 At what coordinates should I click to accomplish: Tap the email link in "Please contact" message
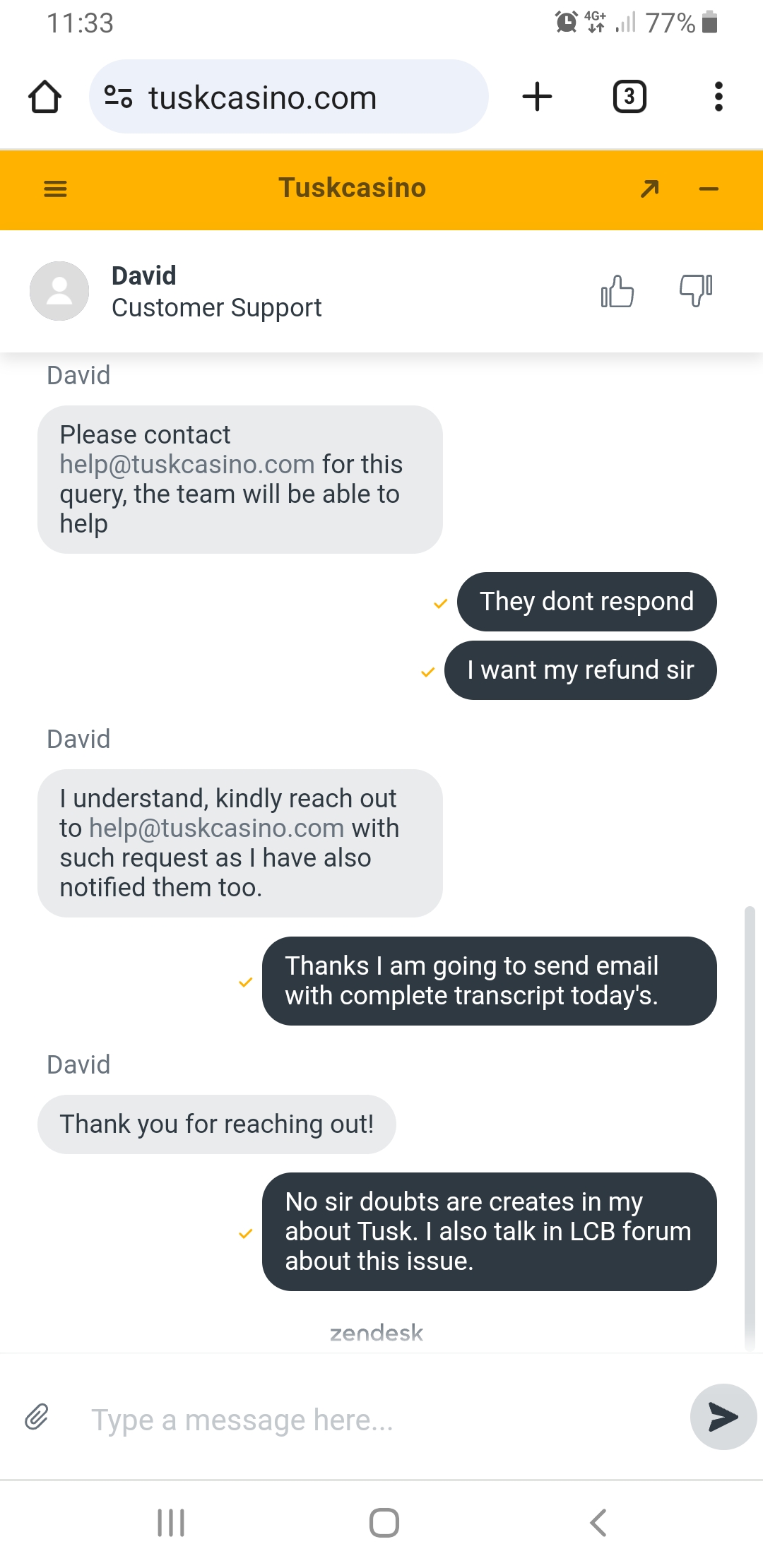pyautogui.click(x=187, y=464)
